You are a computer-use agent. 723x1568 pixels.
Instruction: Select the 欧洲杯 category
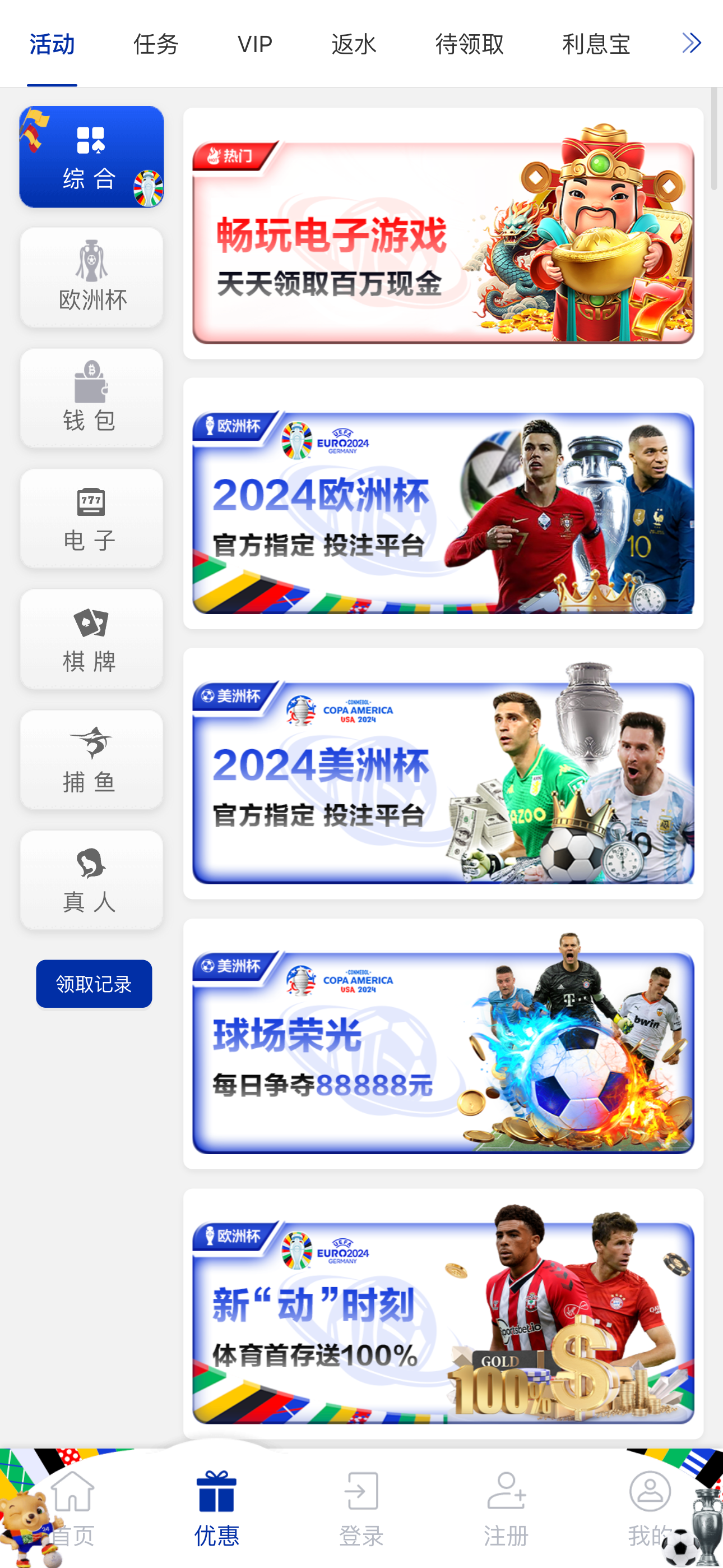[x=92, y=278]
